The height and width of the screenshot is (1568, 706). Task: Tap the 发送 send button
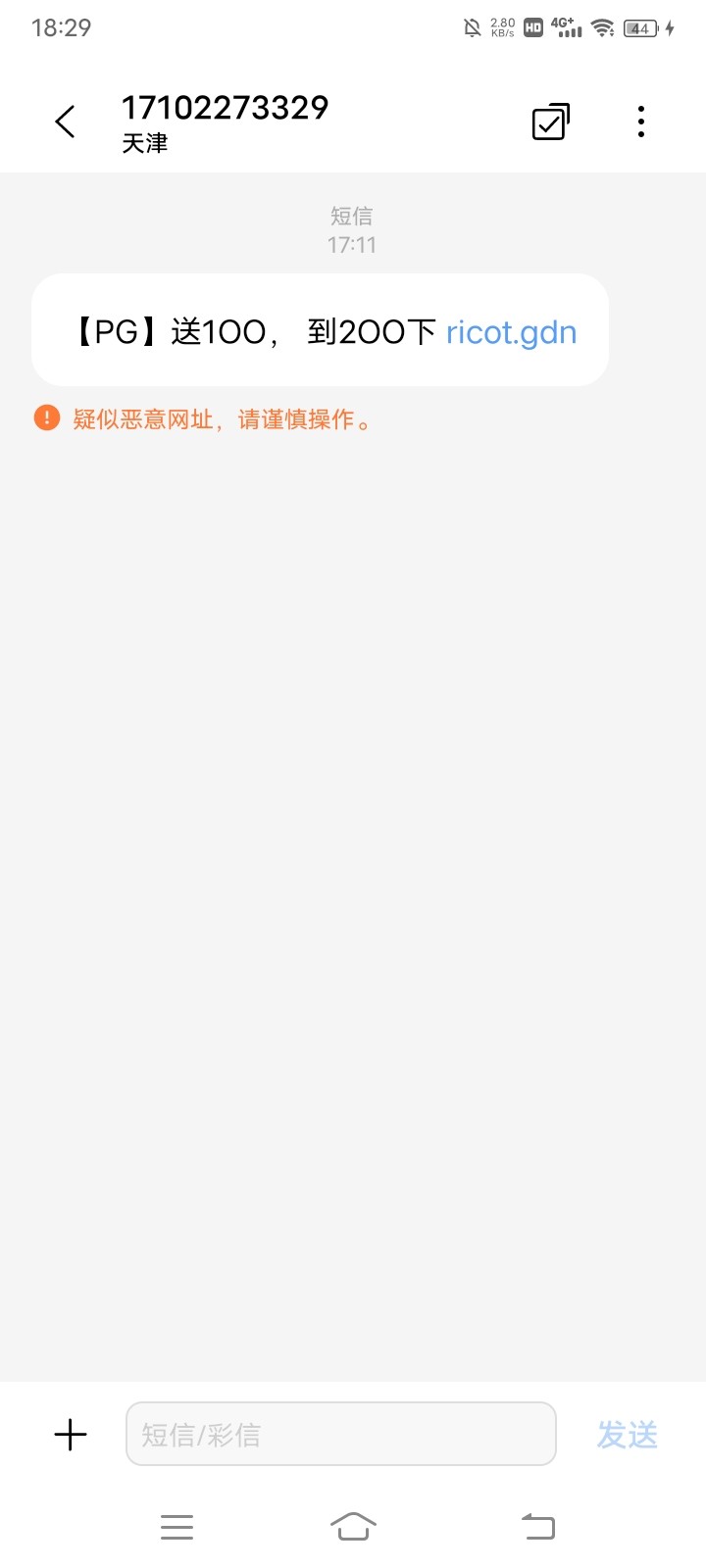click(x=627, y=1435)
